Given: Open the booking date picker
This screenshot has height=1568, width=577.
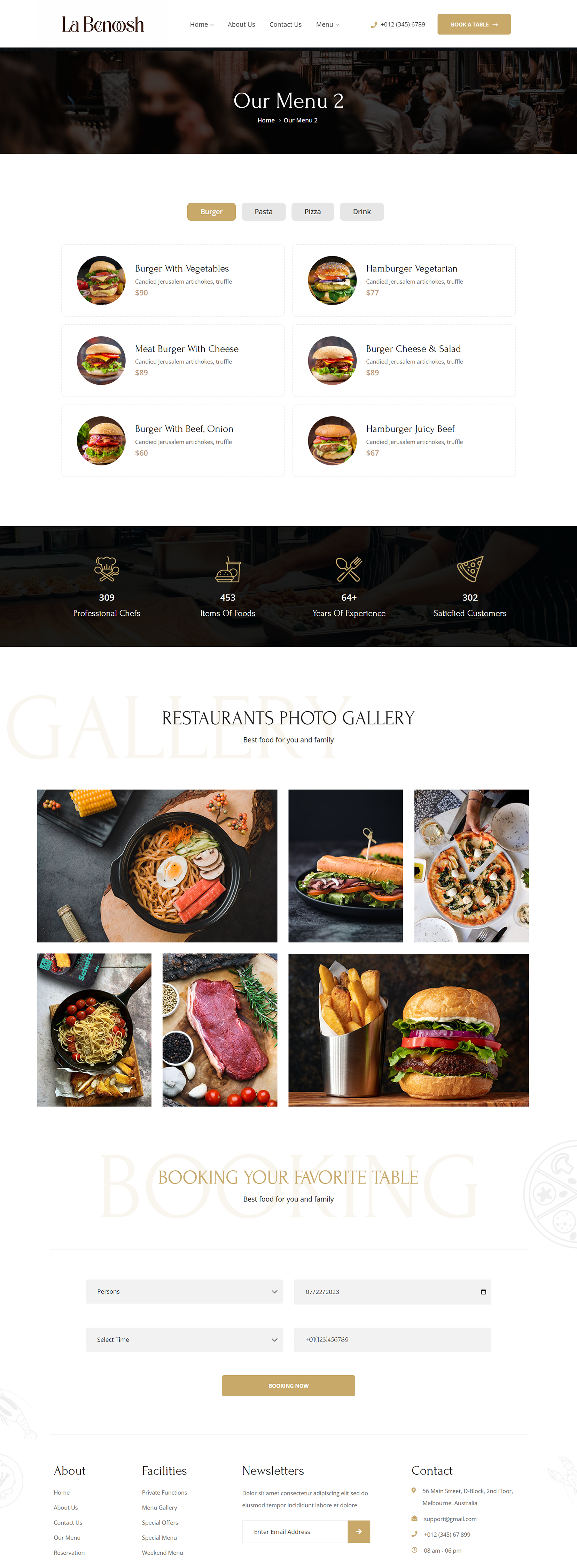Looking at the screenshot, I should pyautogui.click(x=483, y=1292).
